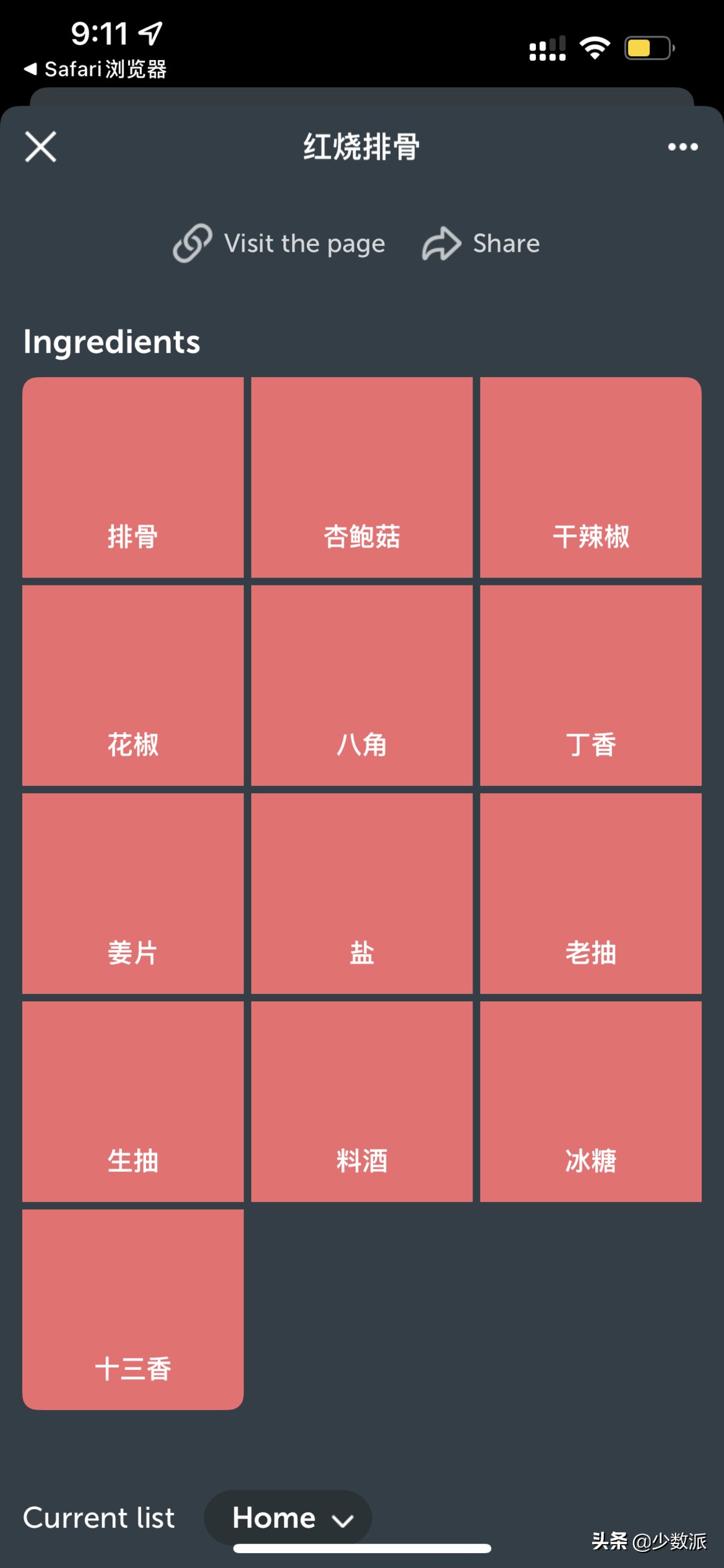This screenshot has height=1568, width=724.
Task: Add 干辣椒 to the list
Action: pyautogui.click(x=590, y=477)
